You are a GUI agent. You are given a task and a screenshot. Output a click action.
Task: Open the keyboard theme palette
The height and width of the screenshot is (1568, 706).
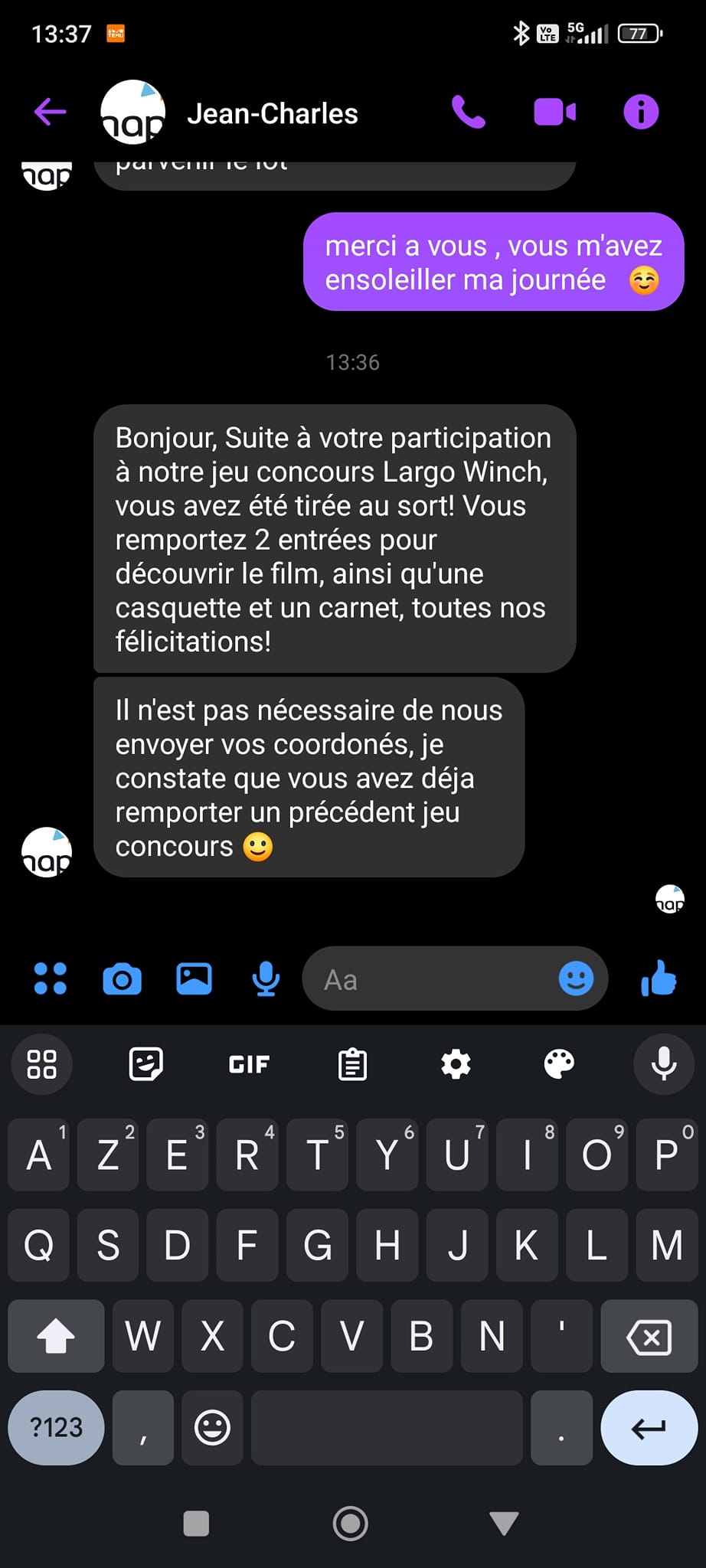click(x=559, y=1064)
